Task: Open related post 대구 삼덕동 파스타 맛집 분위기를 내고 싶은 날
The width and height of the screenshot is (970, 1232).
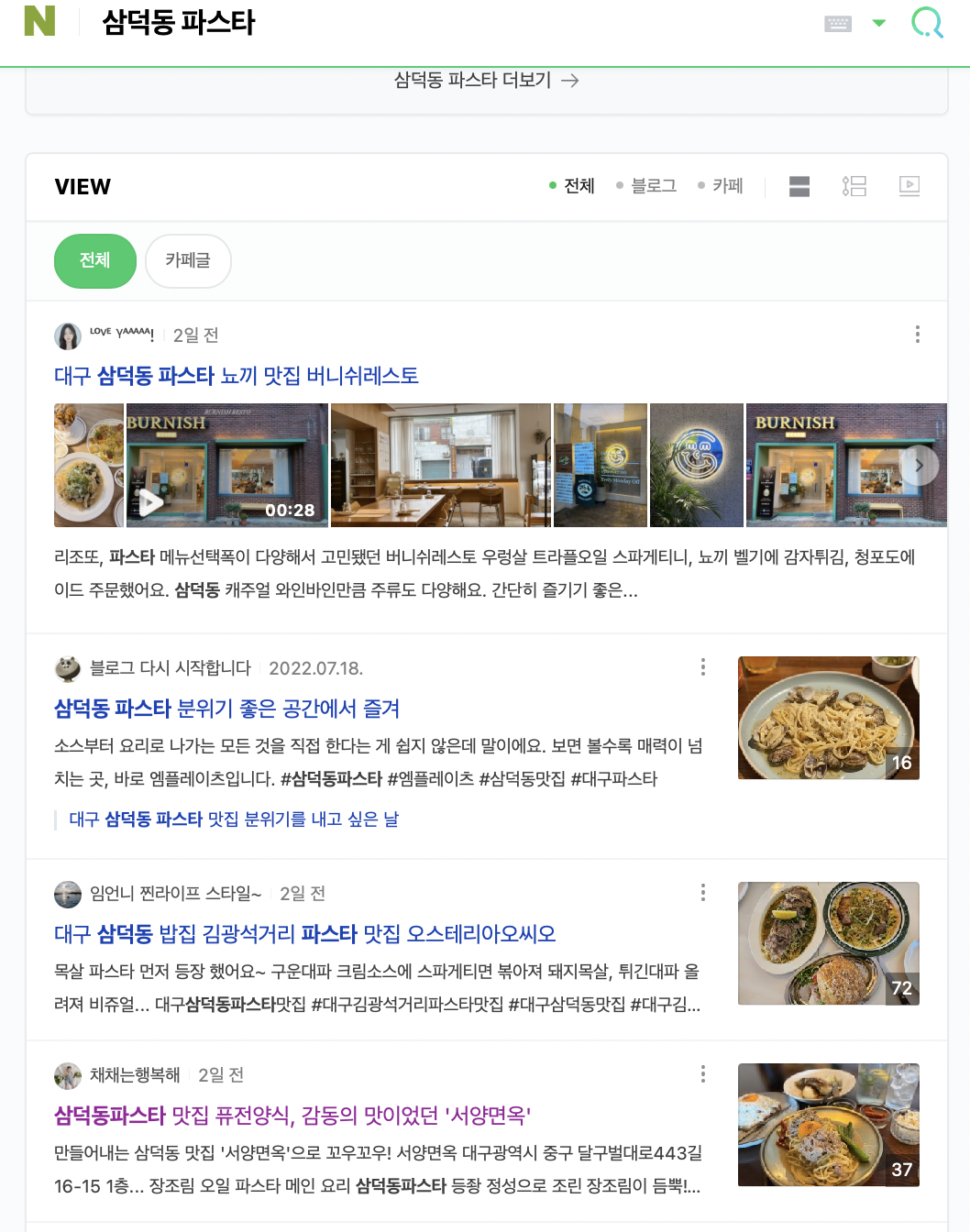Action: [234, 819]
